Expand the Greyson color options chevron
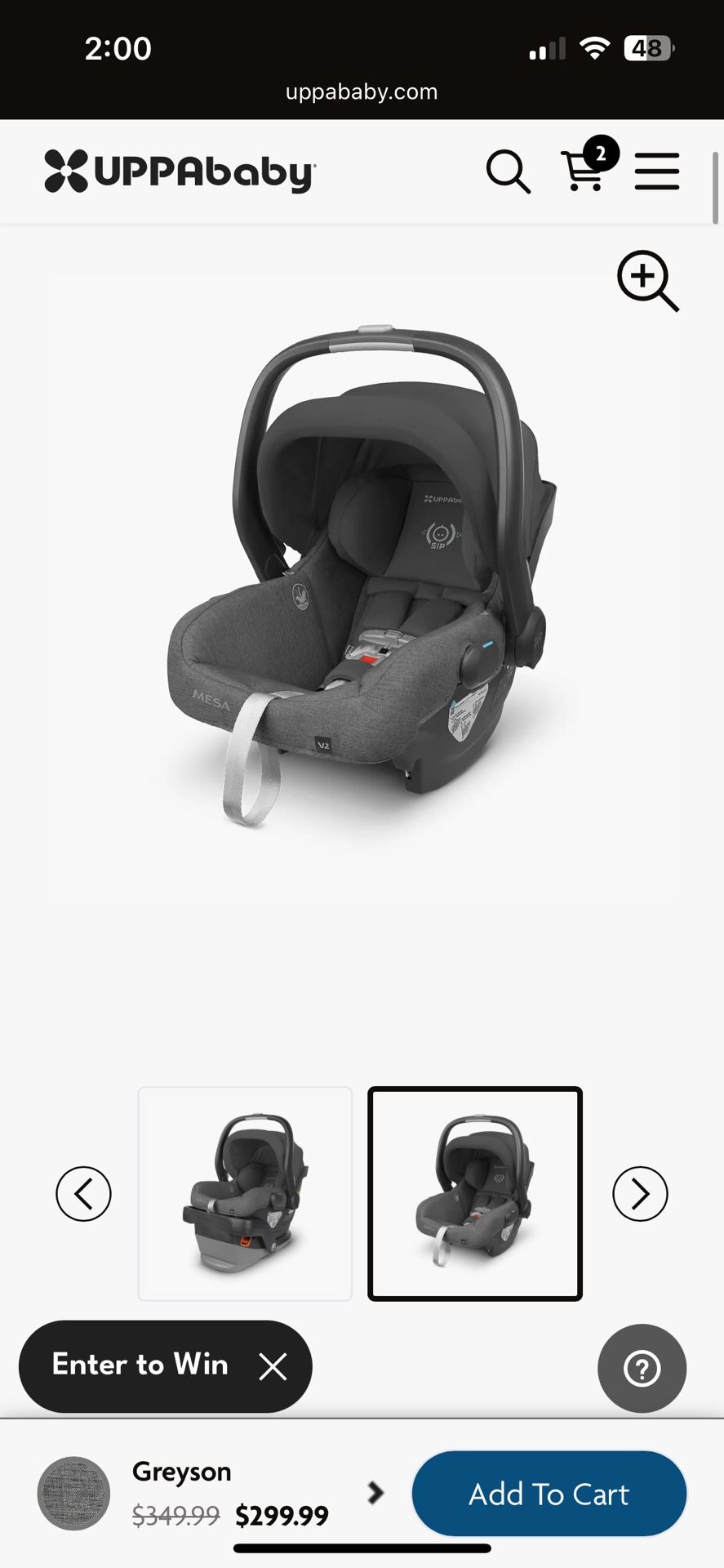This screenshot has width=724, height=1568. pos(375,1493)
